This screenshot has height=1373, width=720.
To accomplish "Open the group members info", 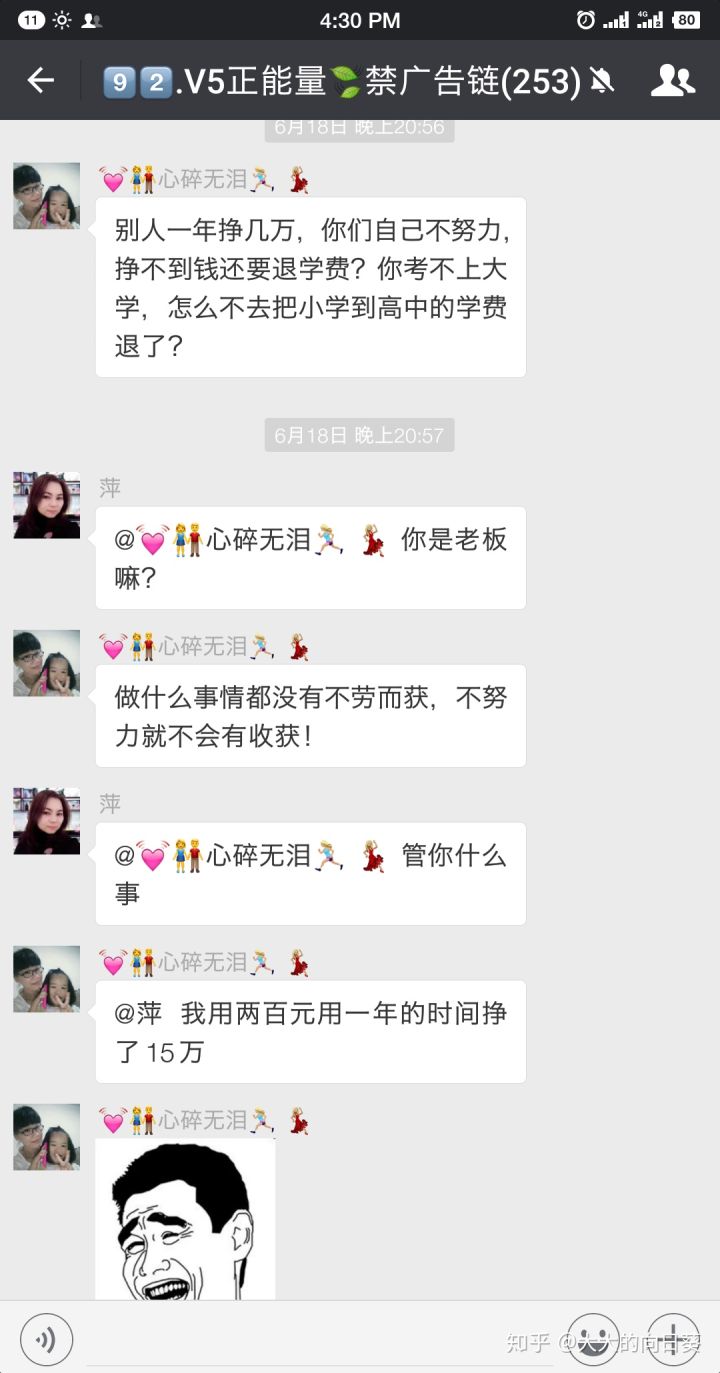I will [672, 80].
